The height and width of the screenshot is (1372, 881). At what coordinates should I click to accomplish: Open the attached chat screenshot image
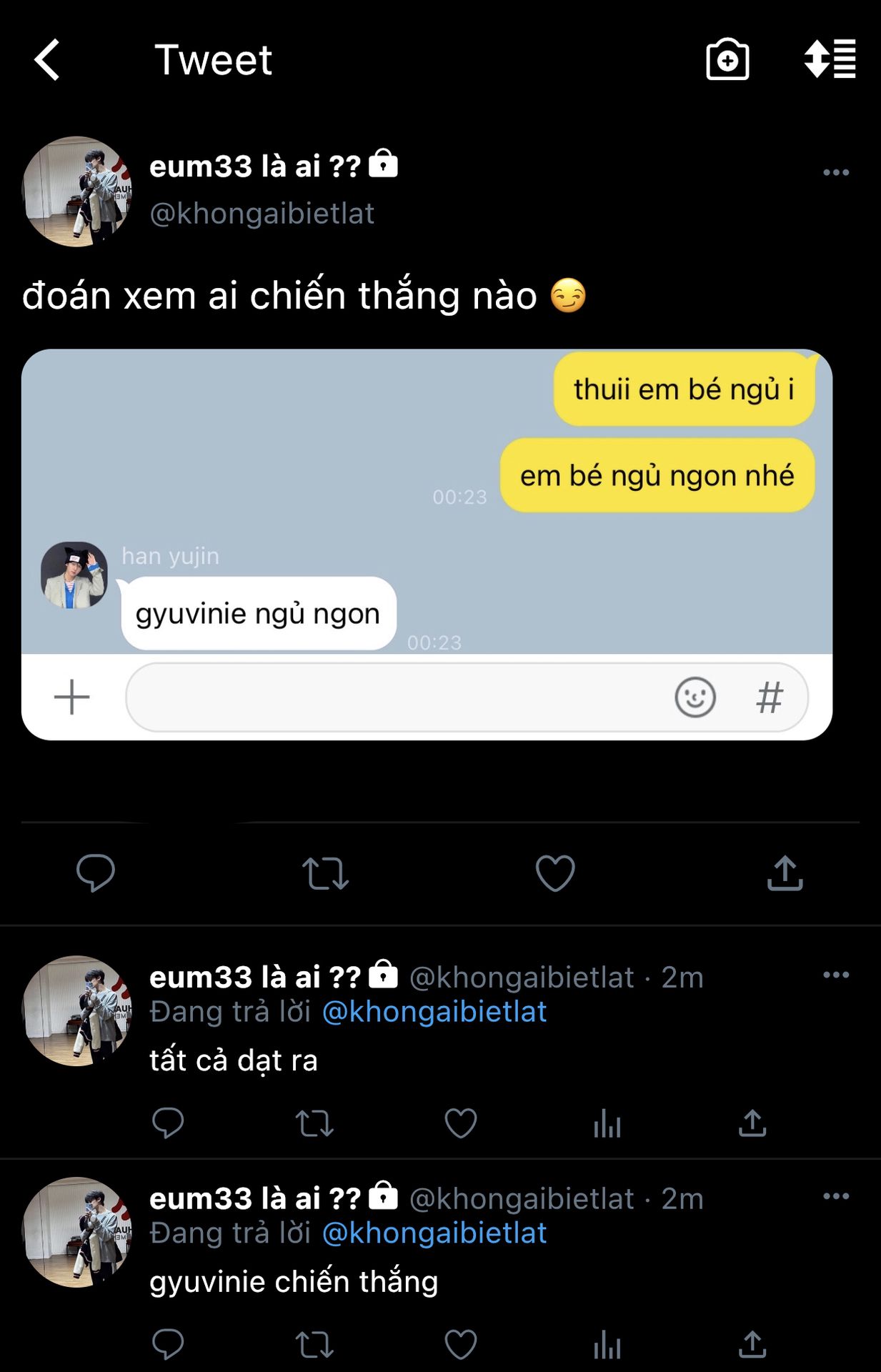tap(427, 544)
